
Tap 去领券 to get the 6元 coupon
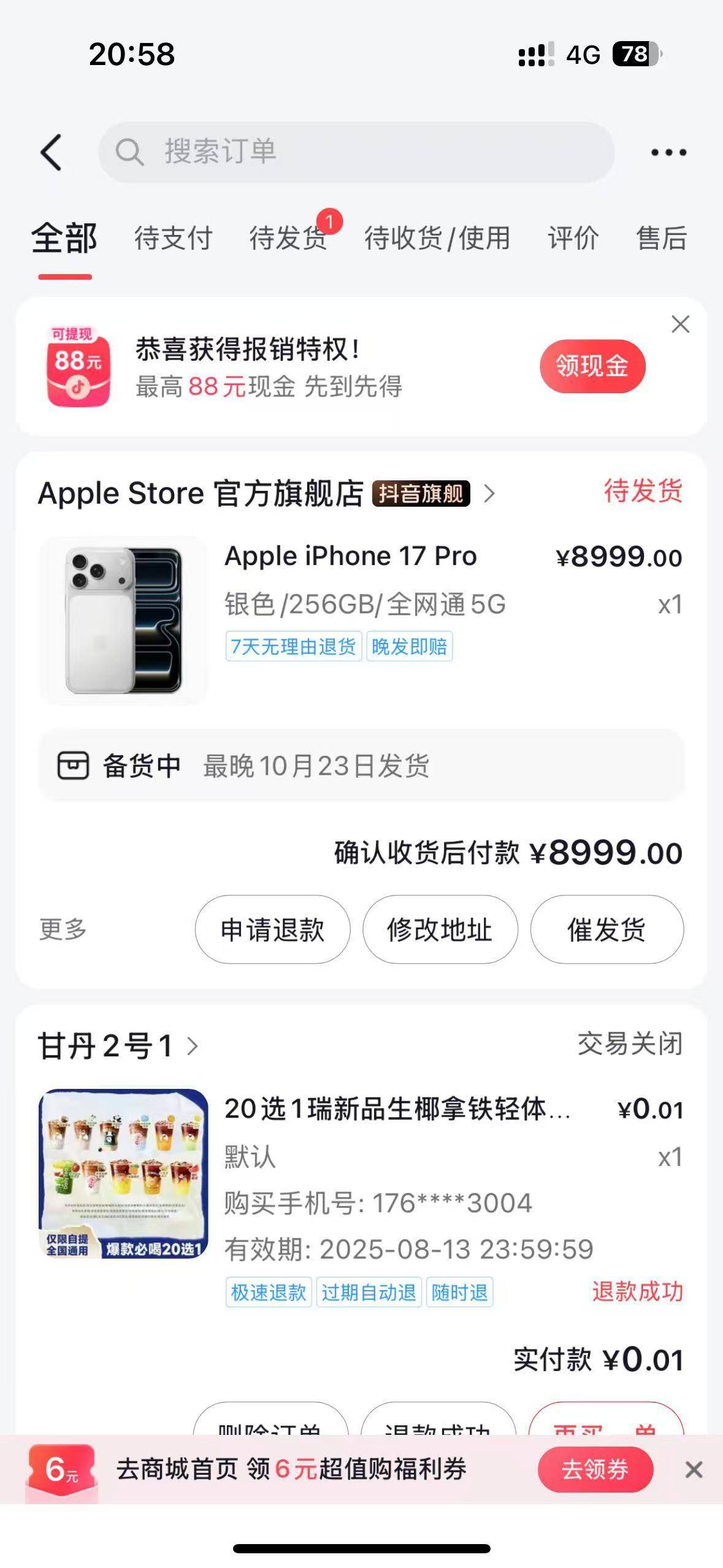tap(595, 1469)
